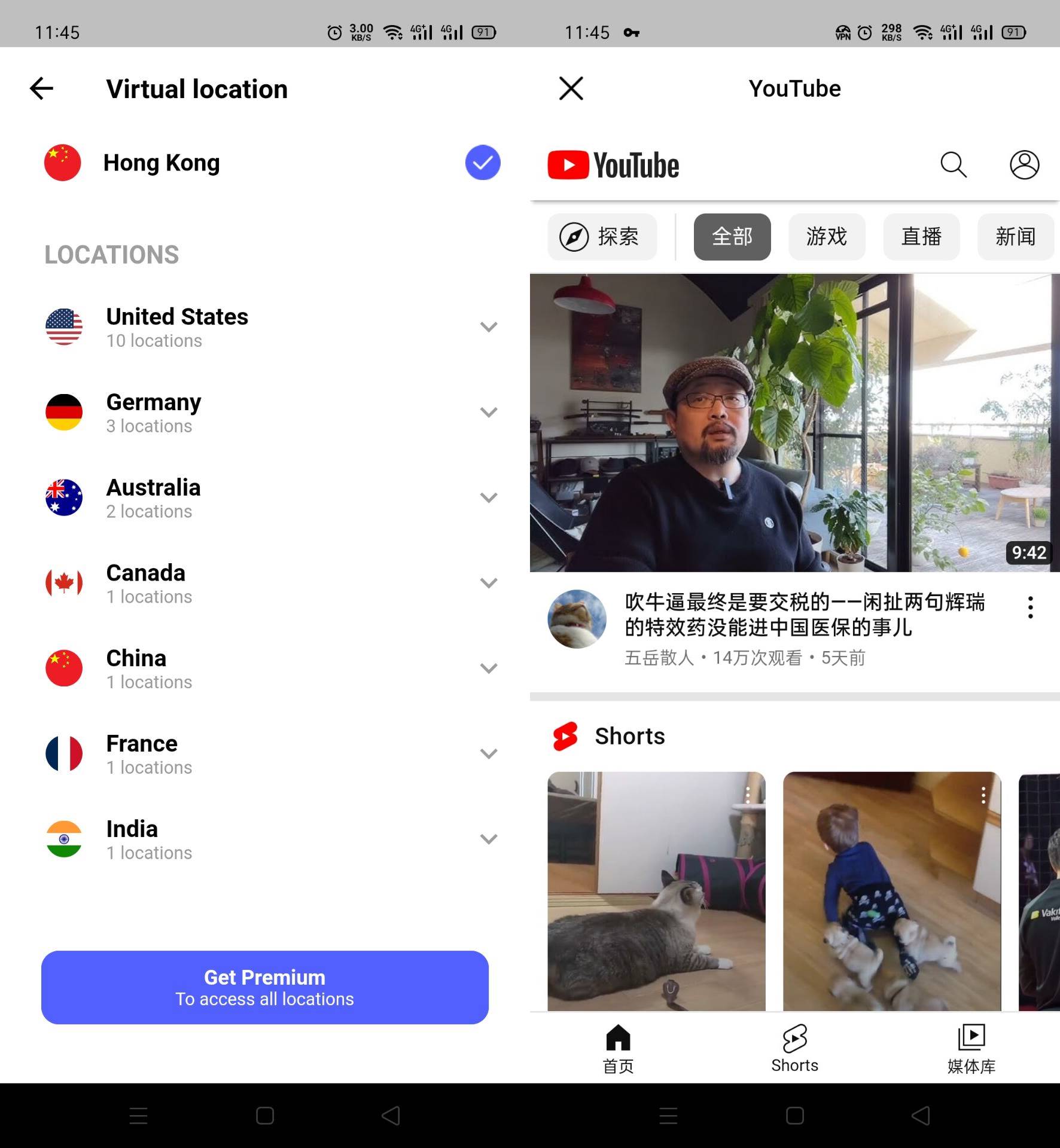Switch to the Shorts tab
The image size is (1060, 1148).
pyautogui.click(x=794, y=1048)
